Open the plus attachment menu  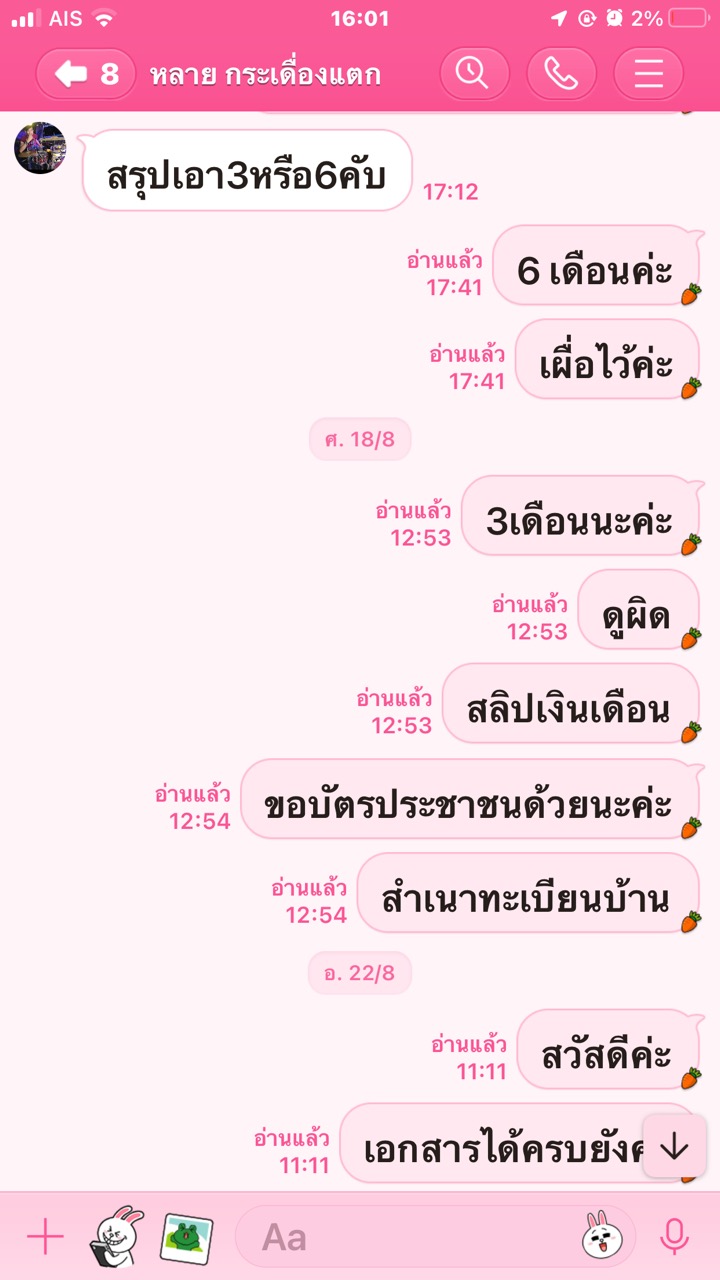(45, 1237)
